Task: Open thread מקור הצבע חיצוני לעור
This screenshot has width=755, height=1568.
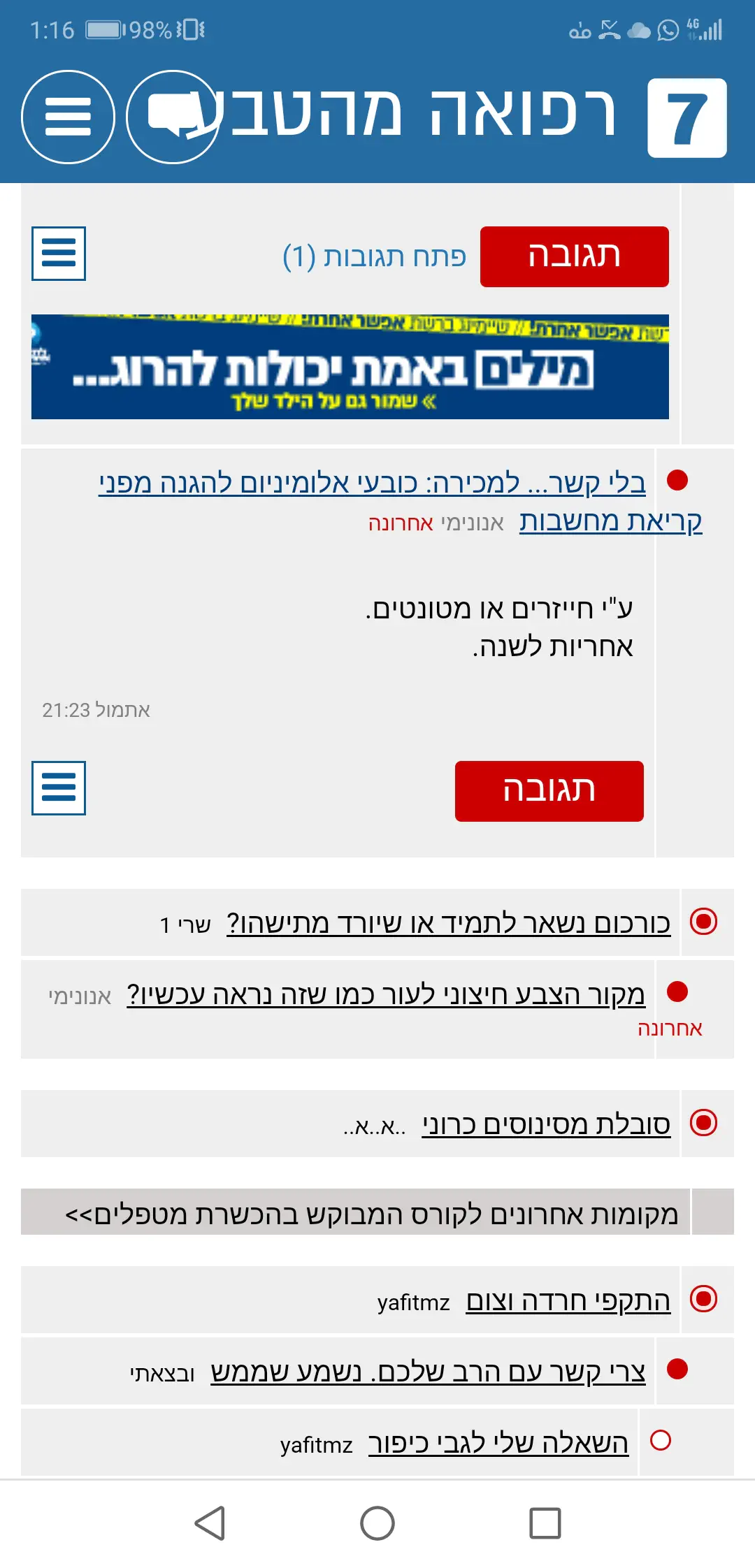Action: [x=385, y=994]
